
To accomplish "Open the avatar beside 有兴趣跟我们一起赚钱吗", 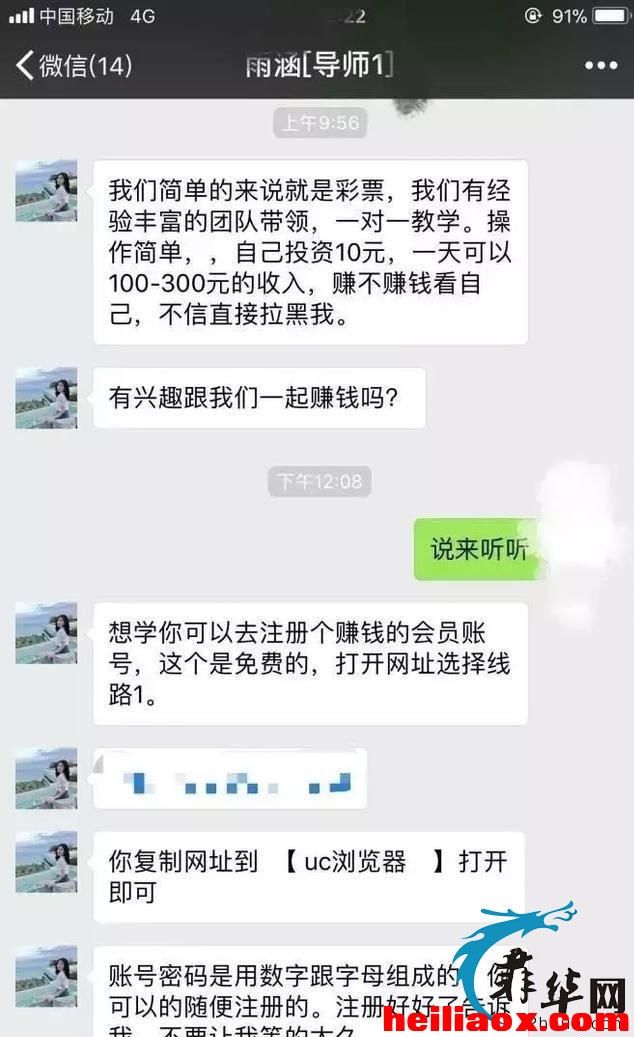I will point(46,398).
